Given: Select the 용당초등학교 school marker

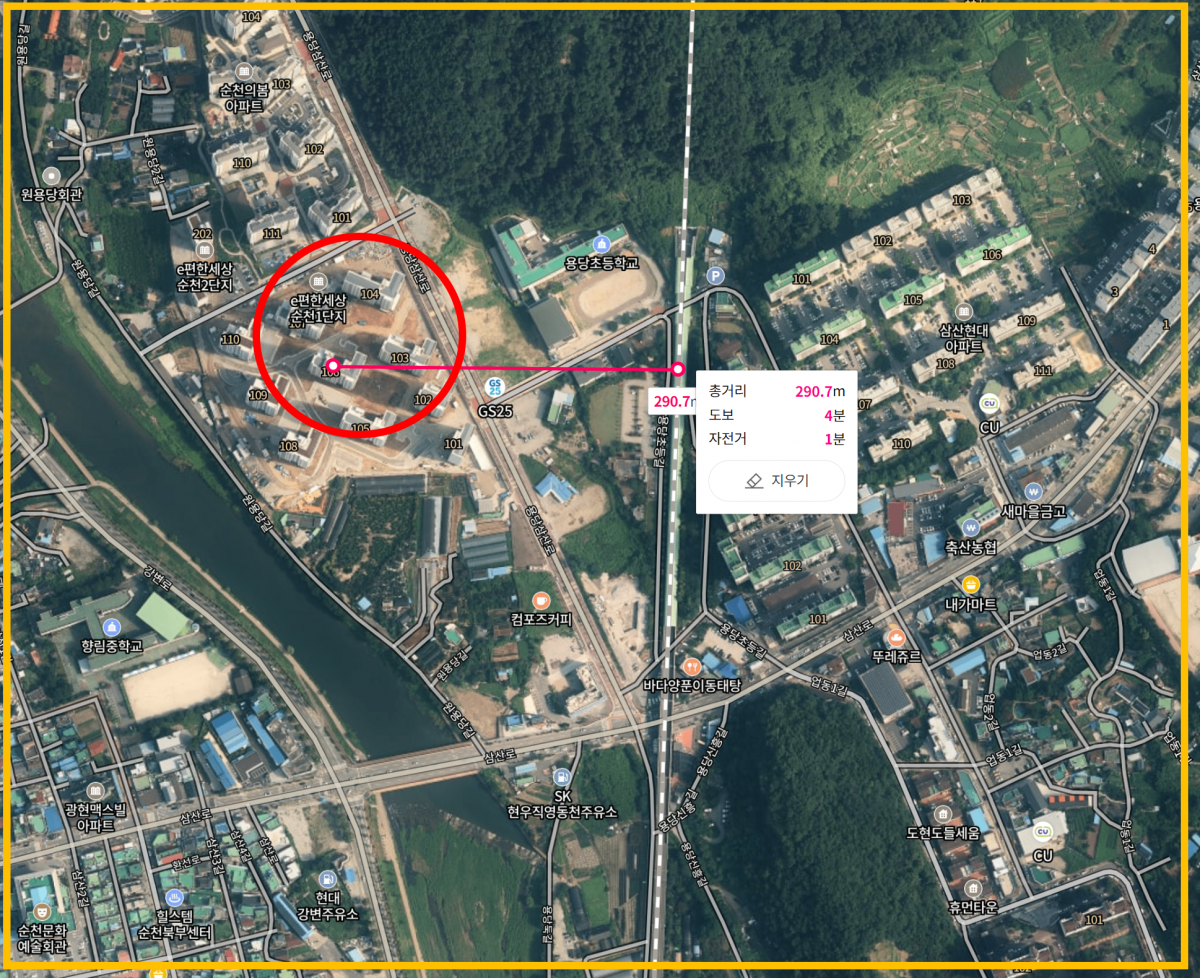Looking at the screenshot, I should pyautogui.click(x=601, y=245).
